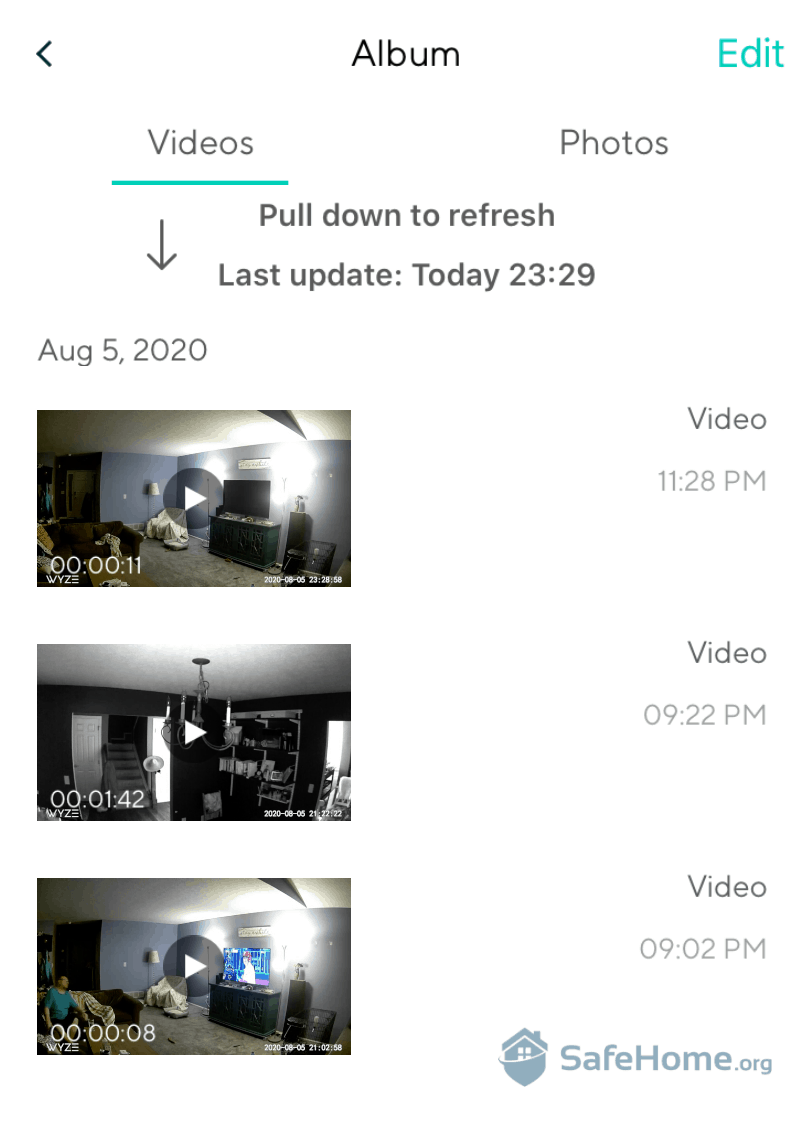Tap the play icon on the darkest clip
Image resolution: width=812 pixels, height=1123 pixels.
pyautogui.click(x=194, y=731)
